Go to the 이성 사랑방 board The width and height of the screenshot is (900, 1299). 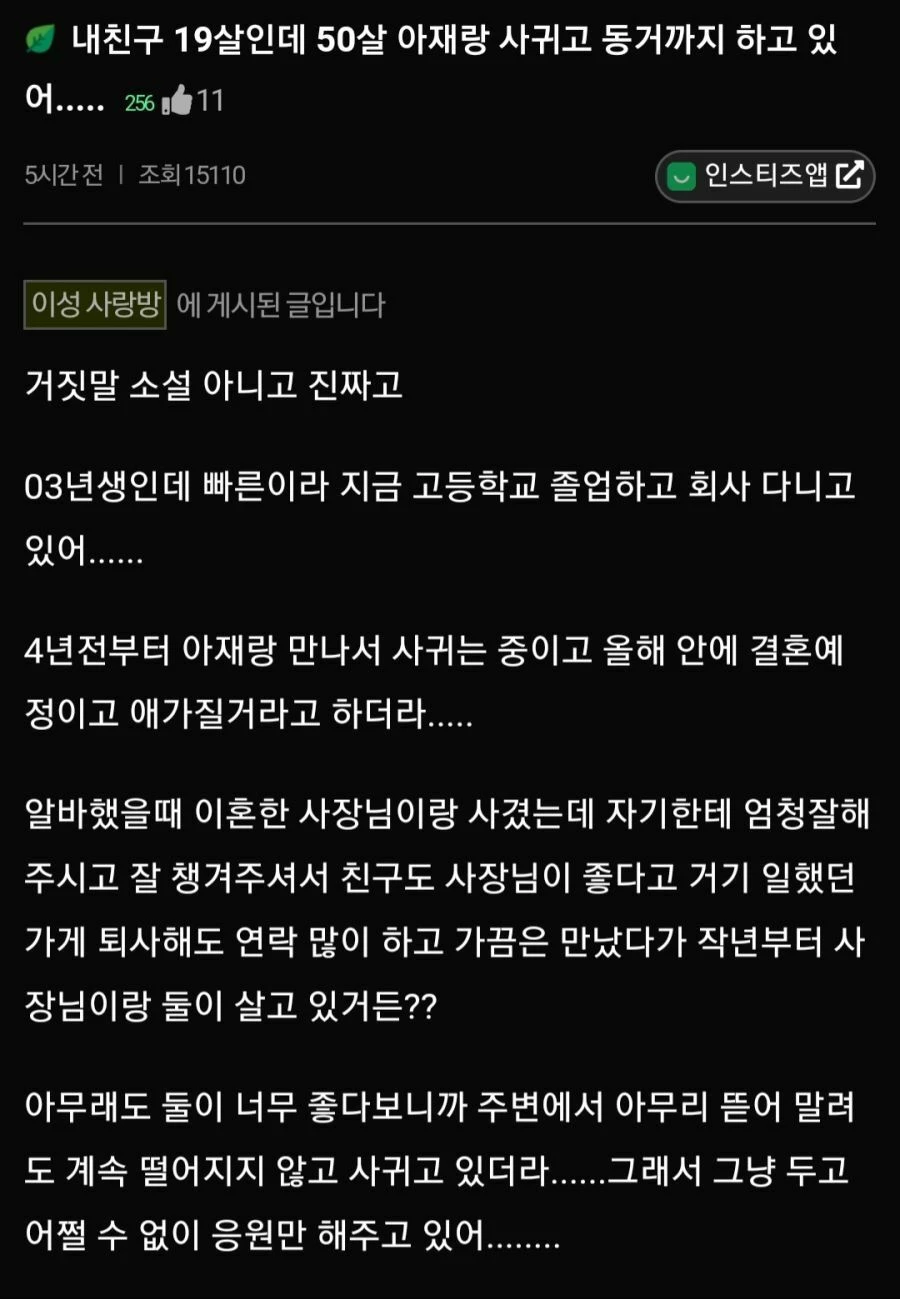click(95, 304)
